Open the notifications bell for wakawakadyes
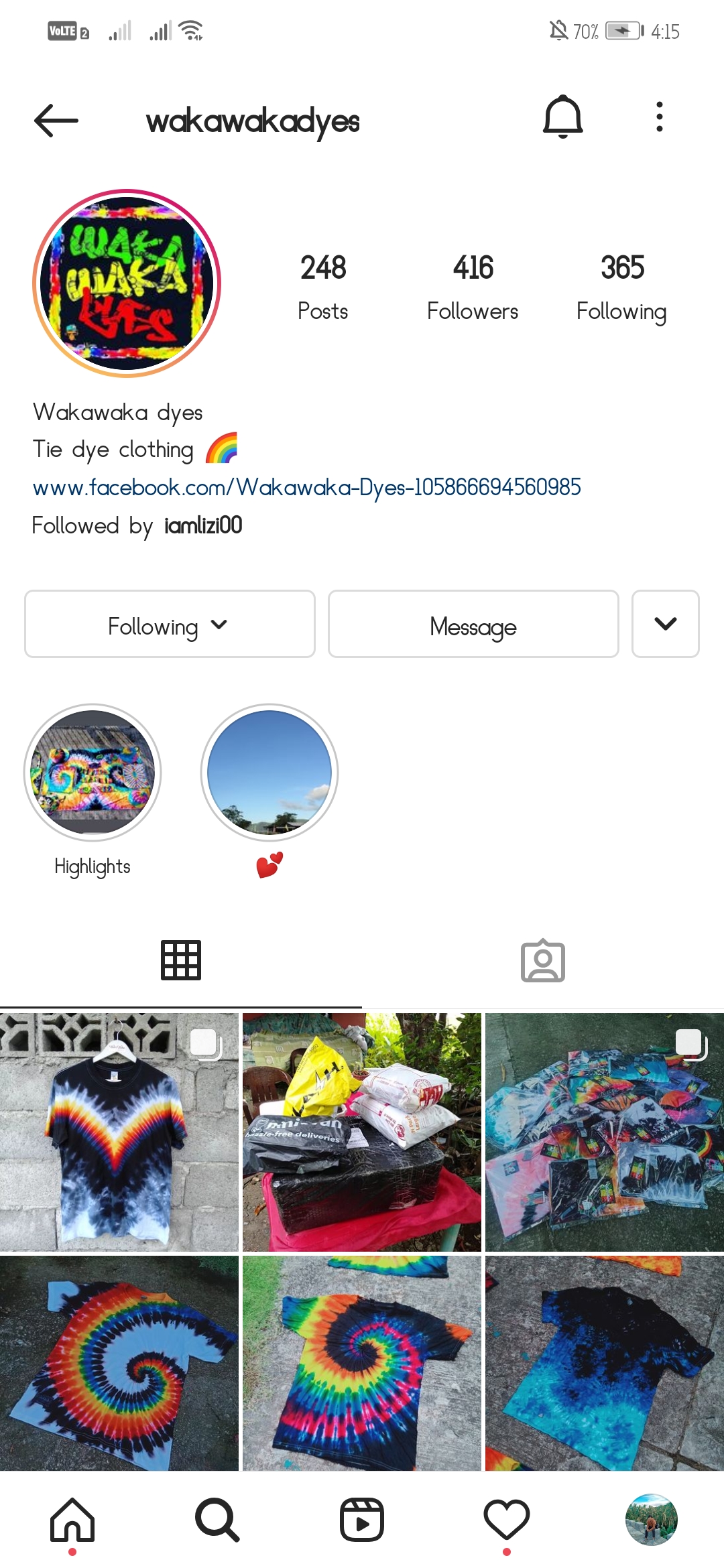724x1568 pixels. point(562,117)
